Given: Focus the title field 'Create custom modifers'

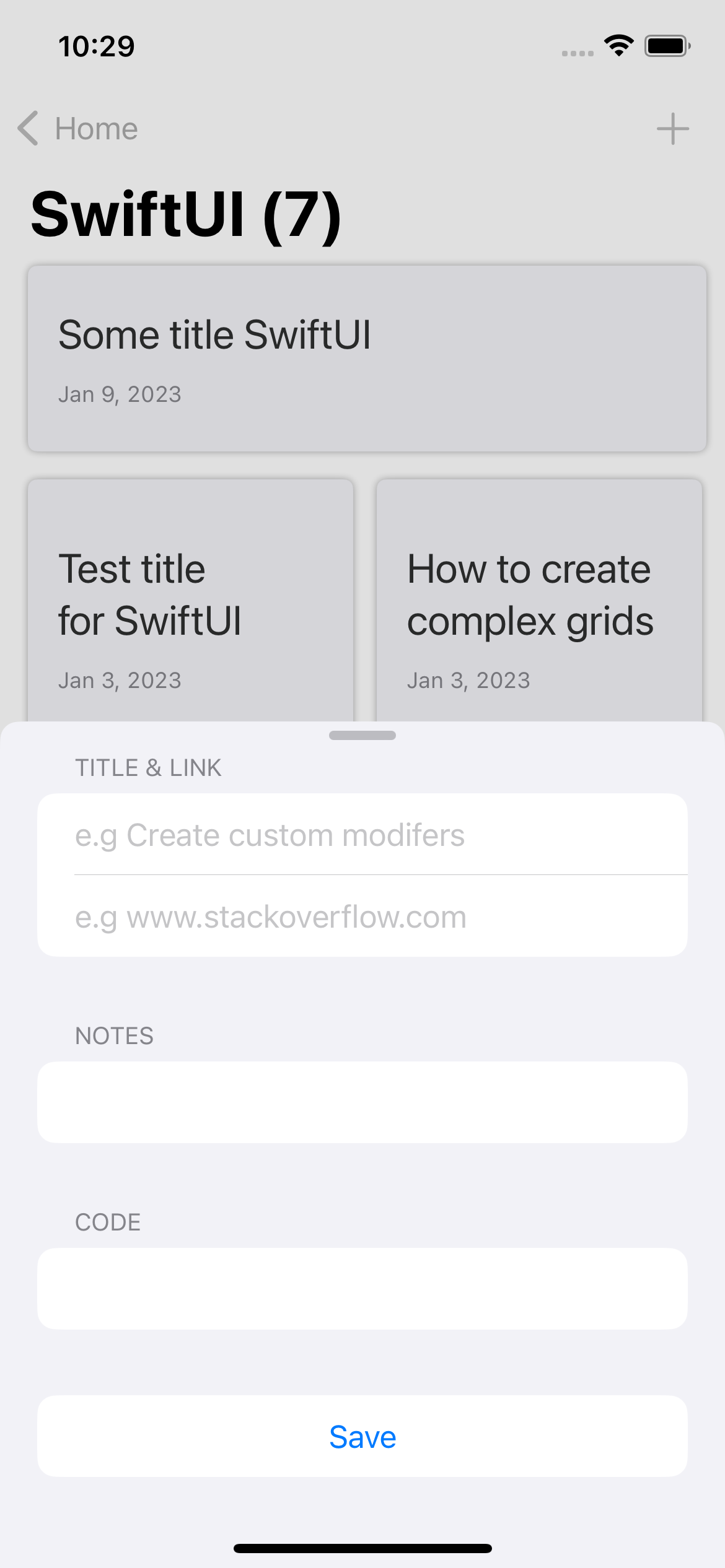Looking at the screenshot, I should [x=362, y=835].
